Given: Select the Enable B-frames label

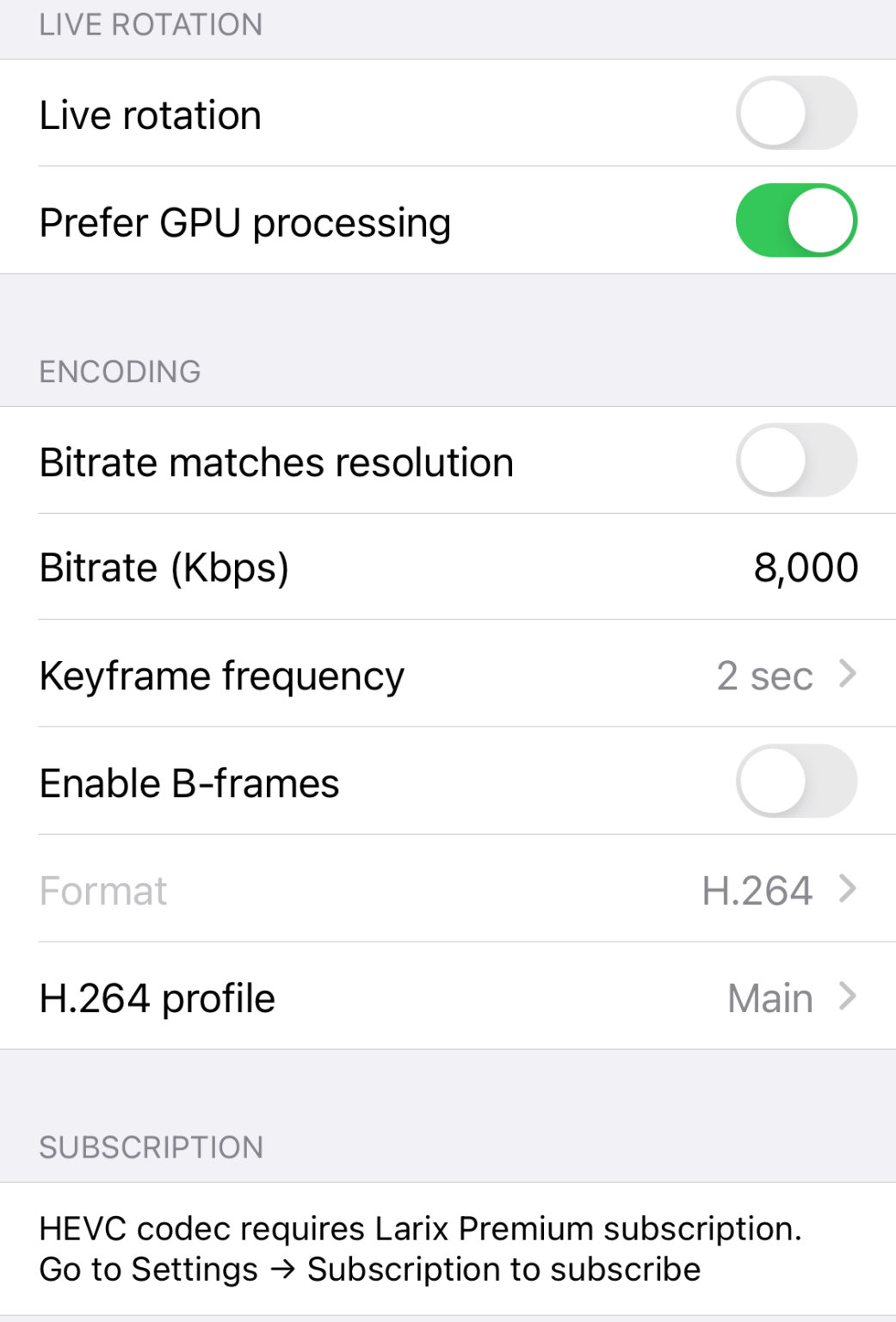Looking at the screenshot, I should [188, 781].
